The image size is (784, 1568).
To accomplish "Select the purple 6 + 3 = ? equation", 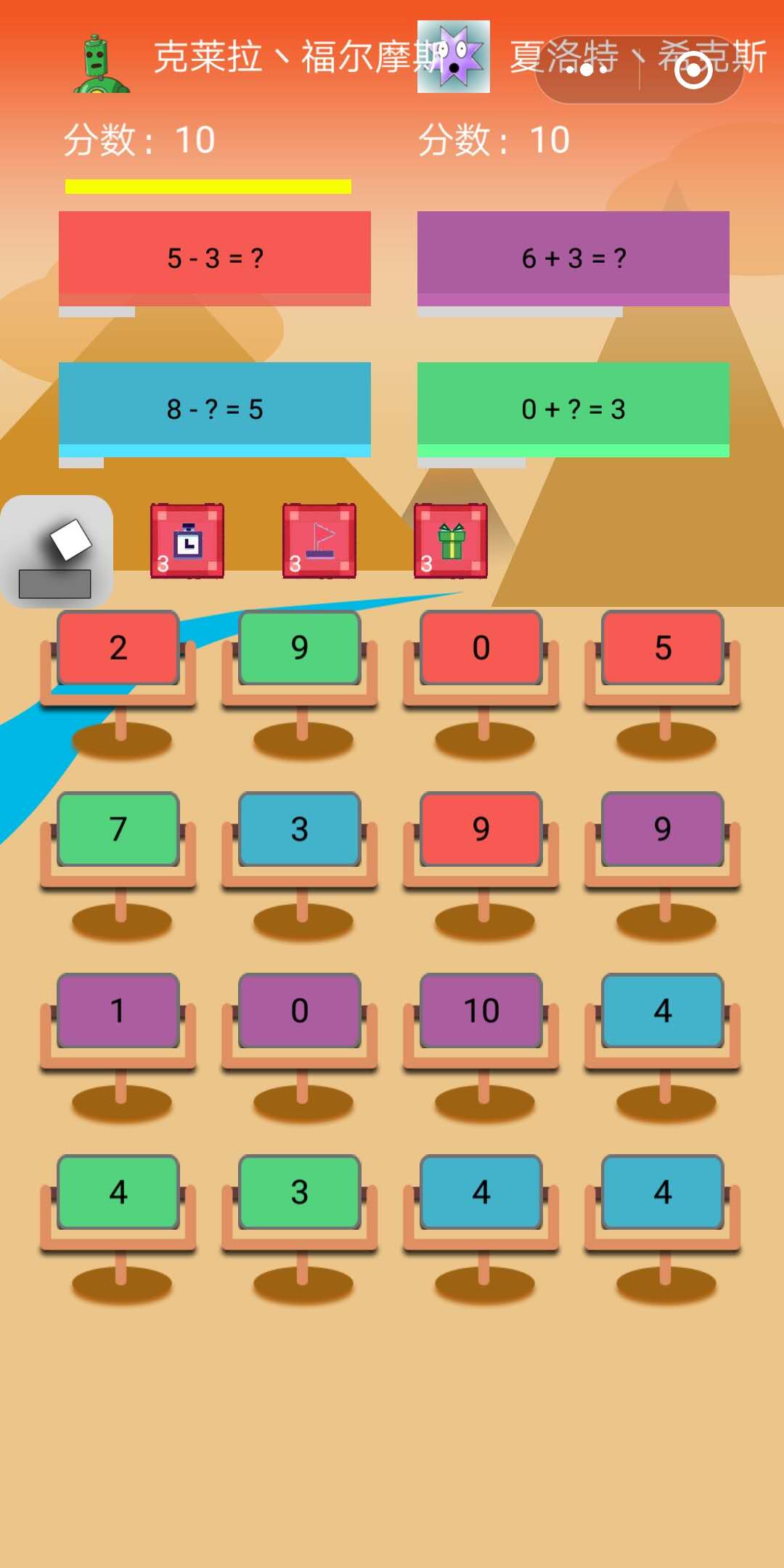I will pos(573,258).
